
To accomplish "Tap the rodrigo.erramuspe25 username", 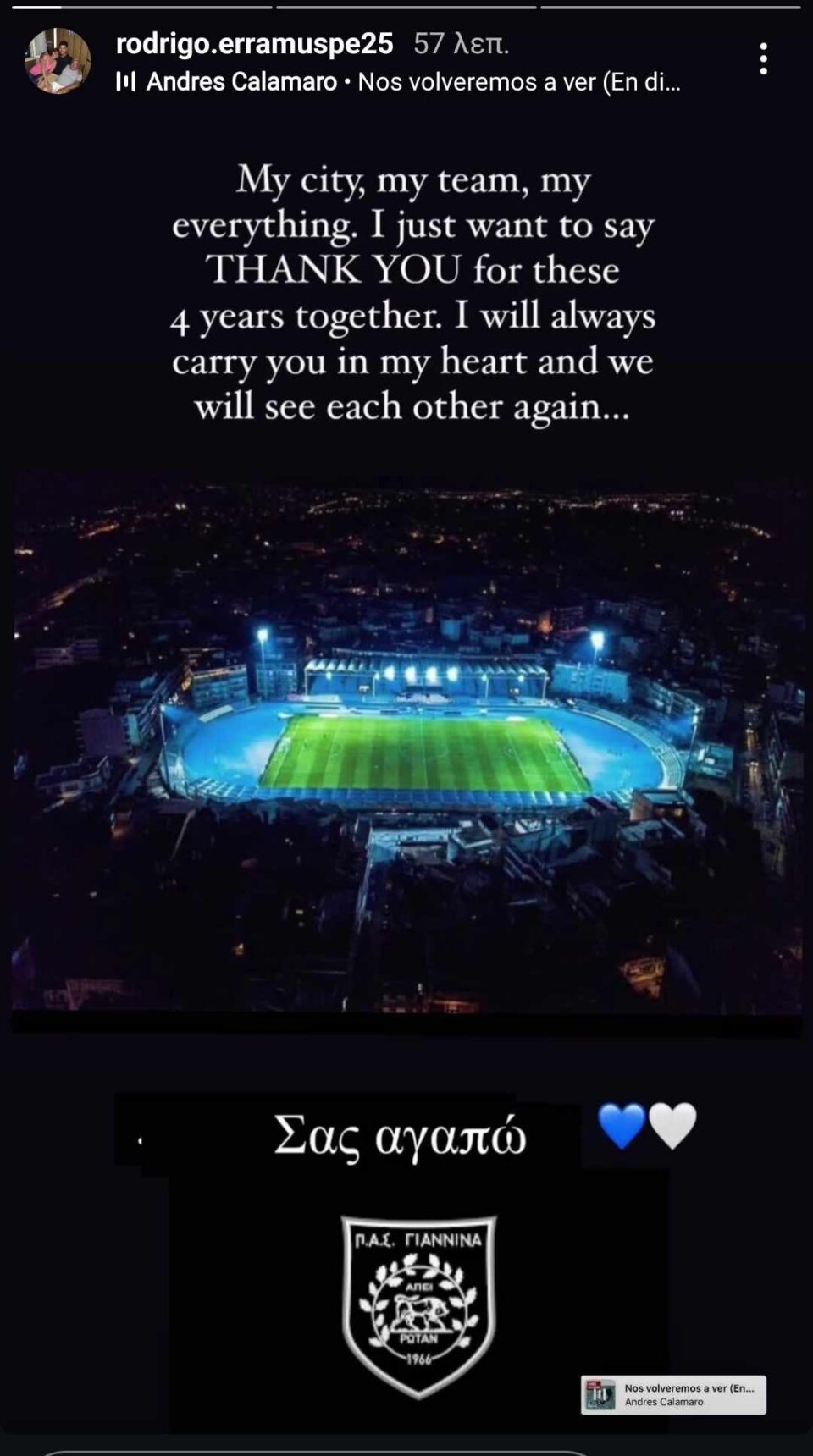I will pos(254,44).
